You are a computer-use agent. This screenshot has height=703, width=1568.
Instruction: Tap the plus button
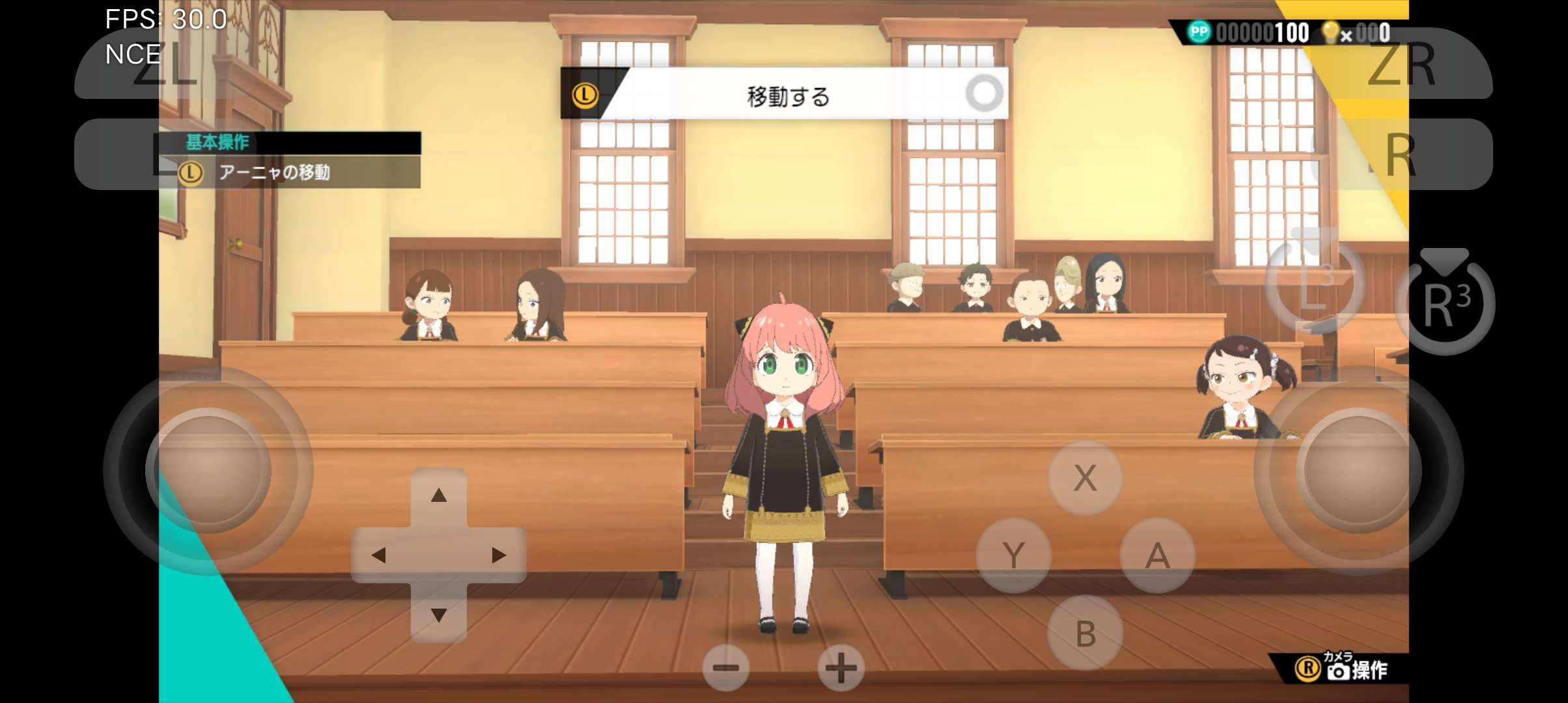[841, 667]
